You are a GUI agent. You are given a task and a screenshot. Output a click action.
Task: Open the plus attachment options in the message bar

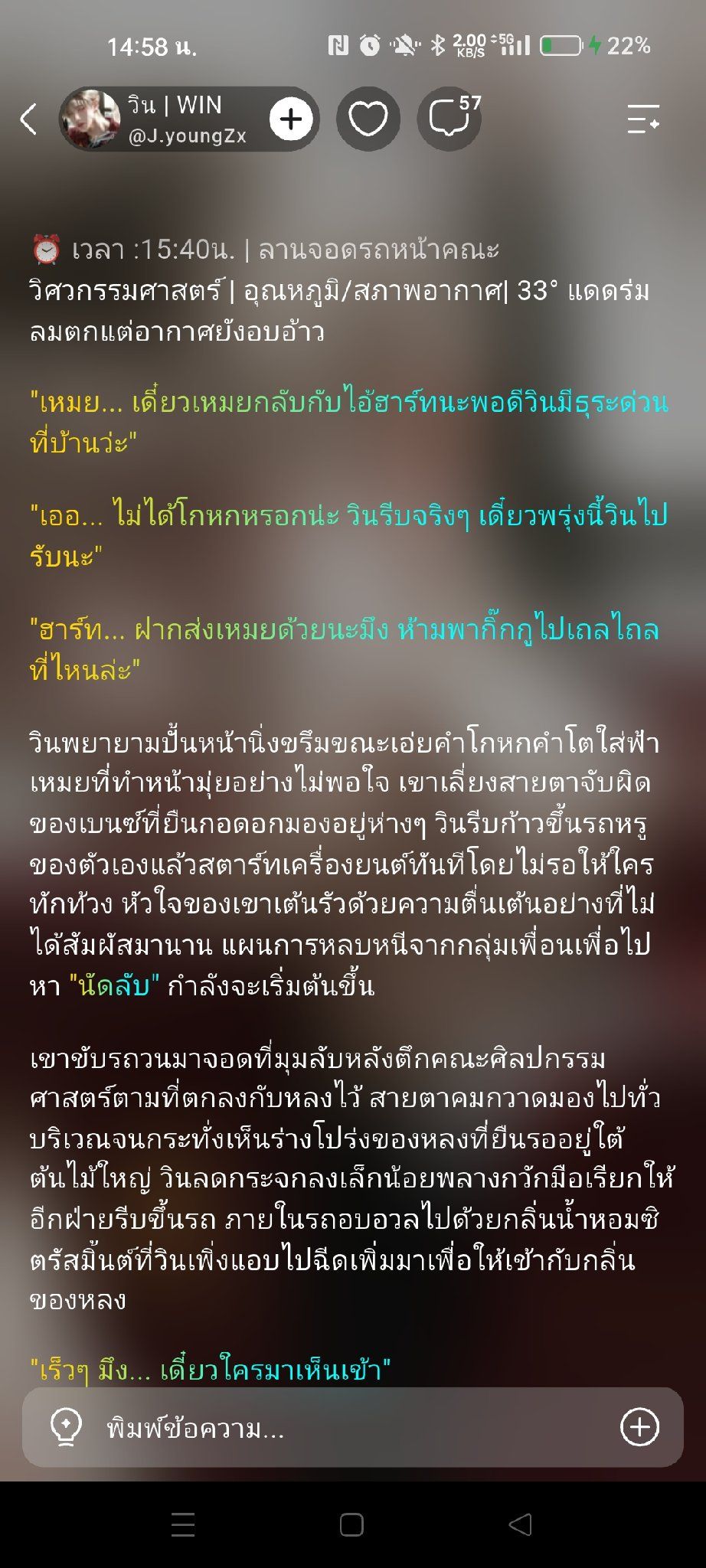click(x=639, y=1427)
